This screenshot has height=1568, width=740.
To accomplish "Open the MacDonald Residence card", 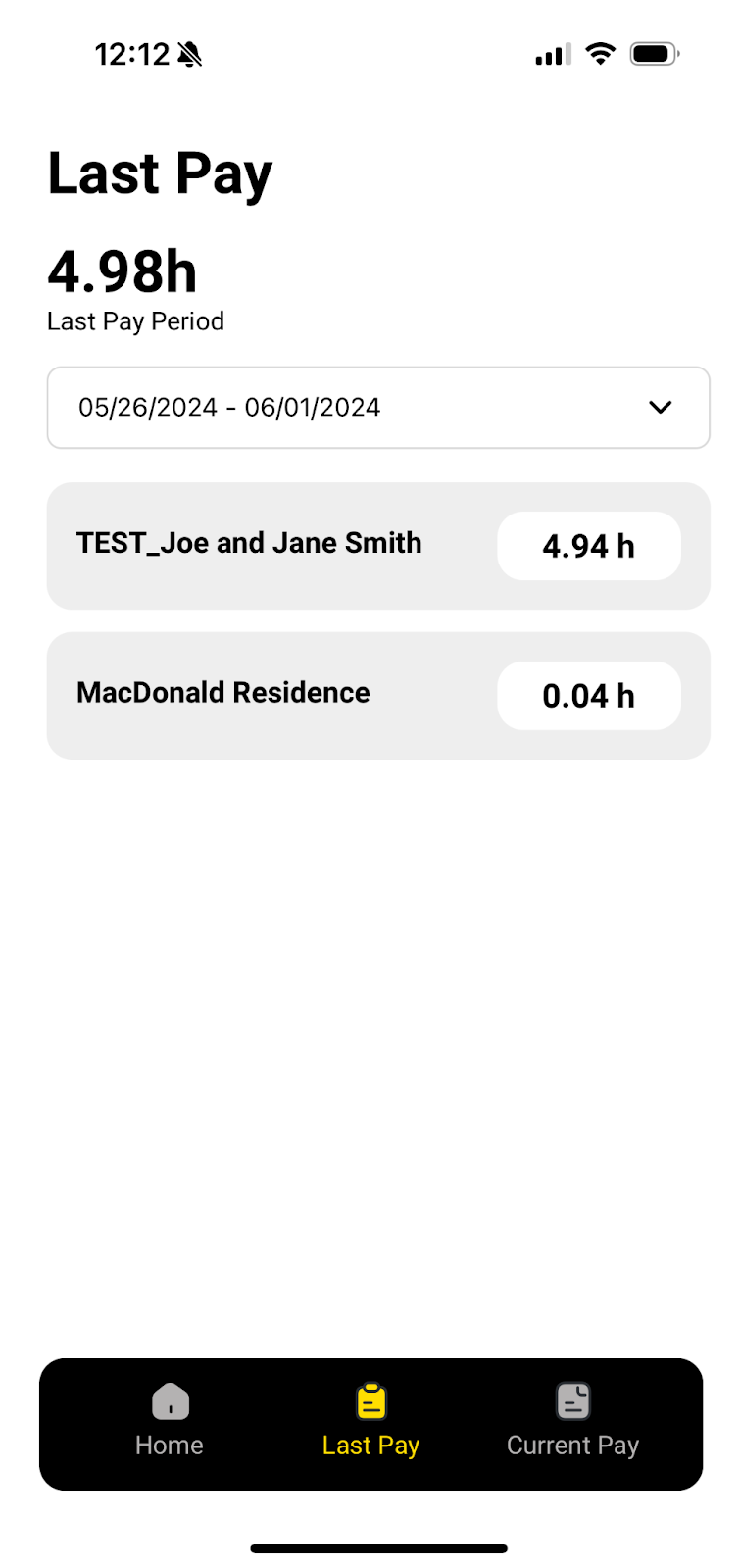I will tap(378, 696).
